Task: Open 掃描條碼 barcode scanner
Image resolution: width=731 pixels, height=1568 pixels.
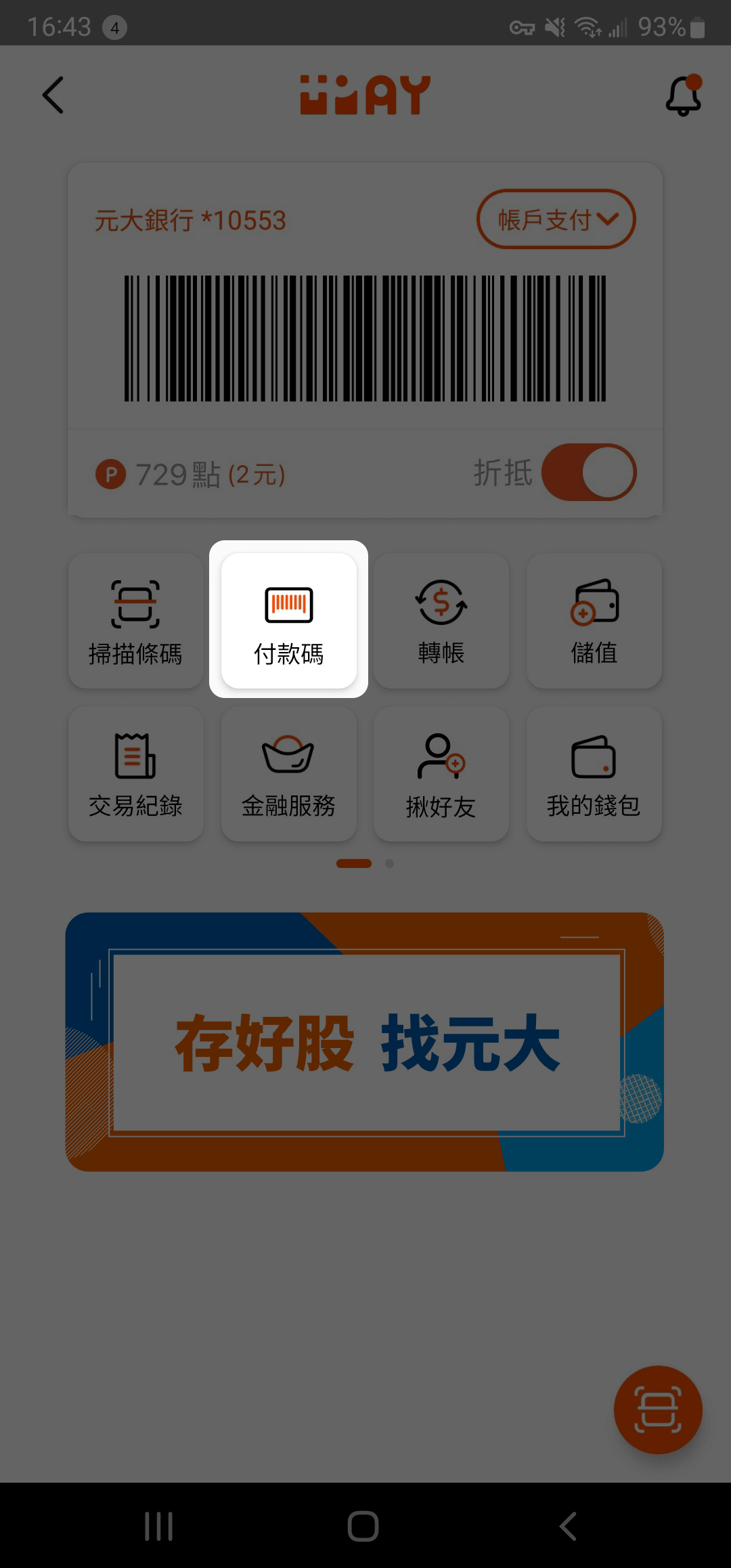Action: (135, 621)
